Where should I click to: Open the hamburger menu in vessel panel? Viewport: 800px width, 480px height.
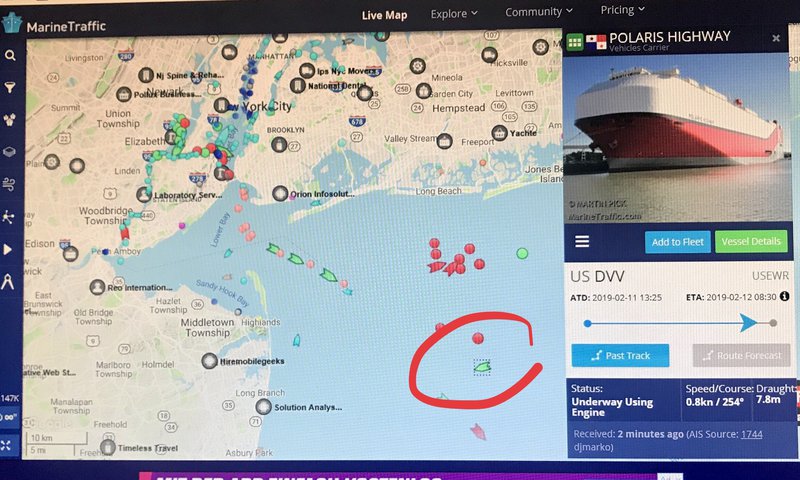tap(582, 241)
